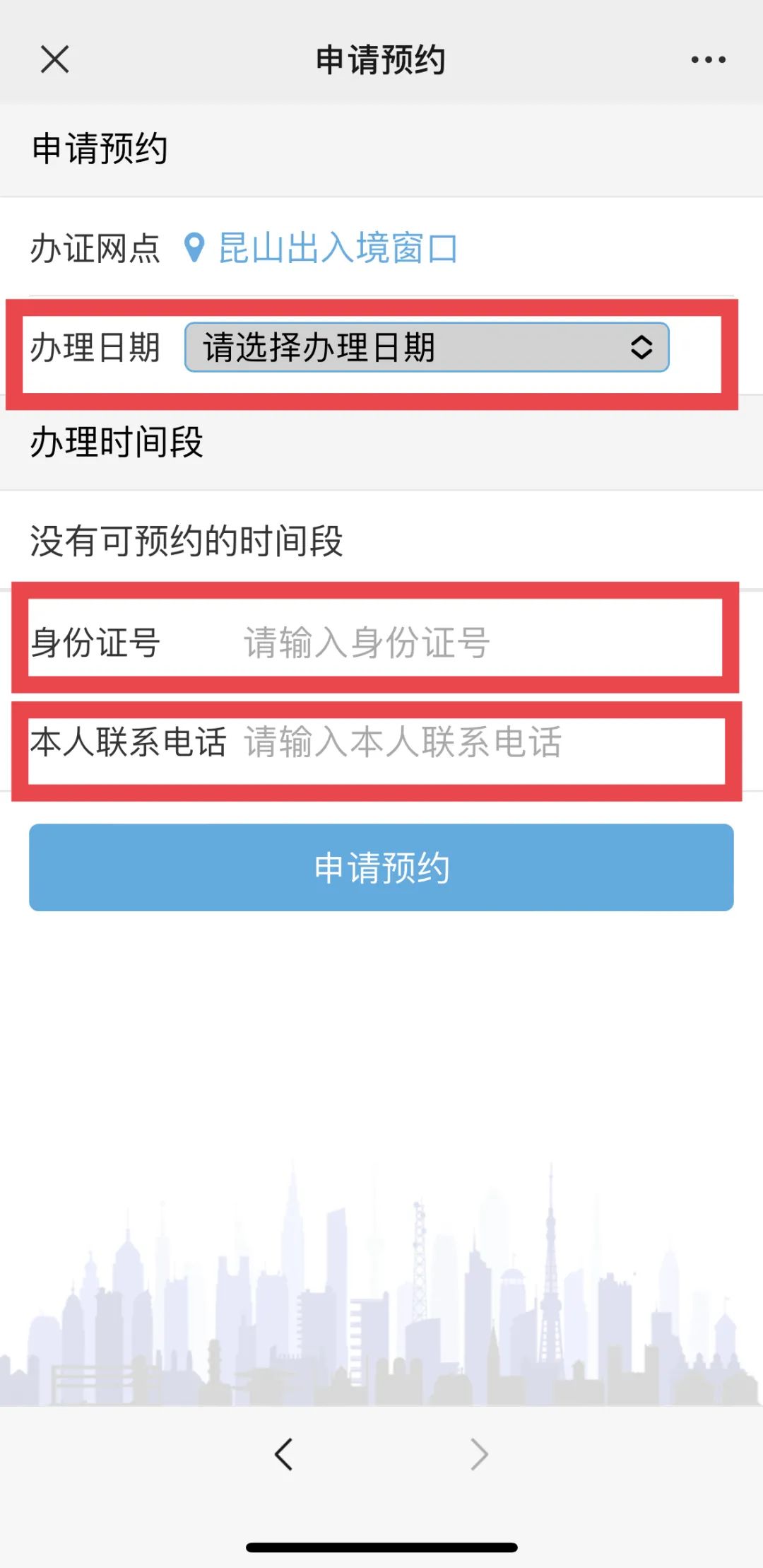Submit with the blue 申请预约 button
763x1568 pixels.
(x=381, y=867)
